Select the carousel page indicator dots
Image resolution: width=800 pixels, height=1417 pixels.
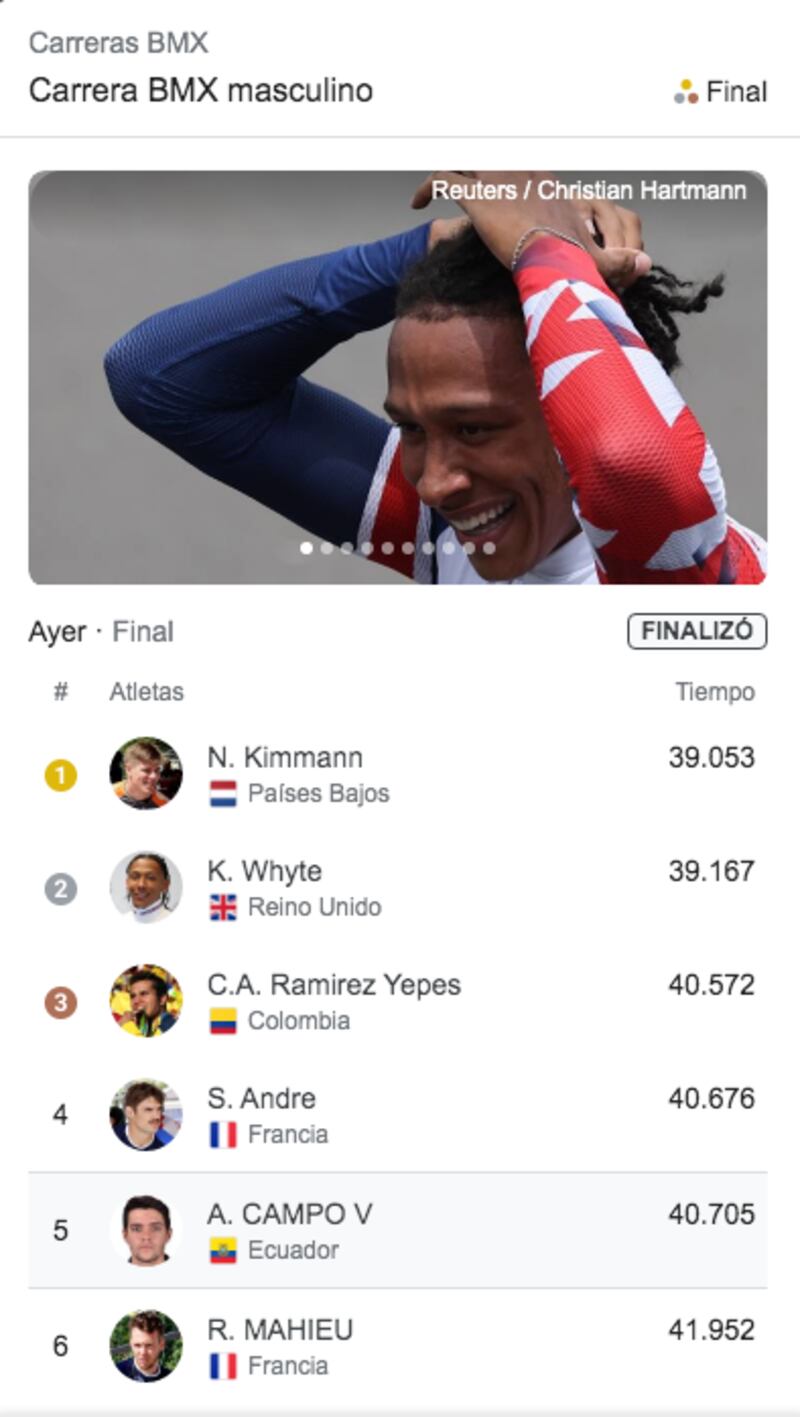tap(398, 548)
